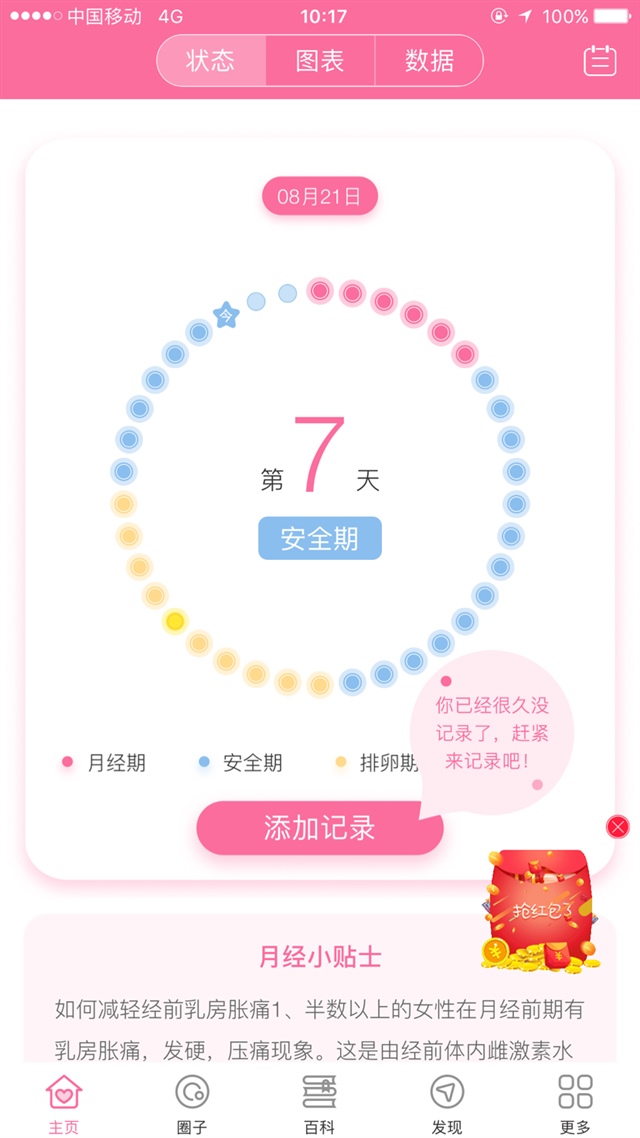This screenshot has width=640, height=1138.
Task: Select the 状态 tab
Action: pos(211,61)
